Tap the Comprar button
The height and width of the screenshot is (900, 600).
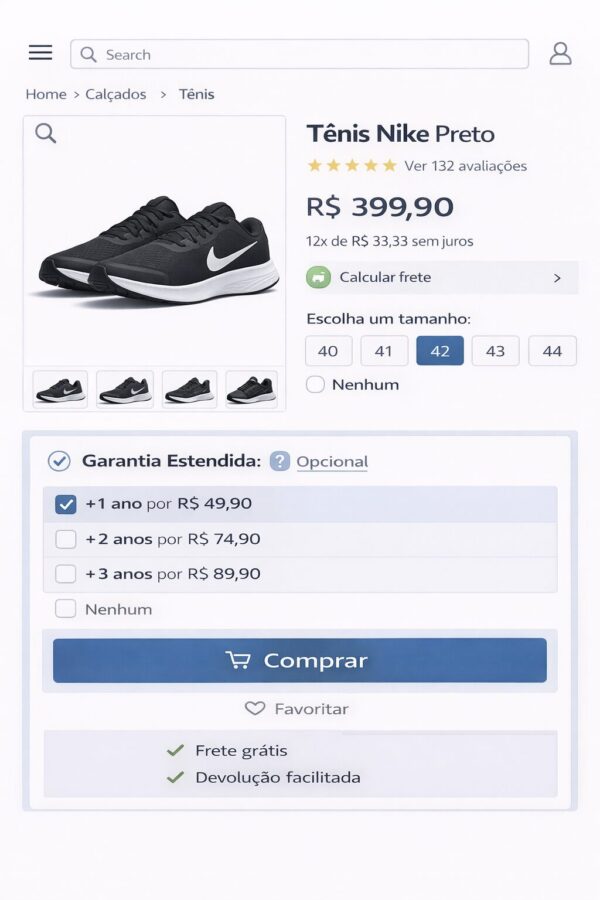pos(299,660)
